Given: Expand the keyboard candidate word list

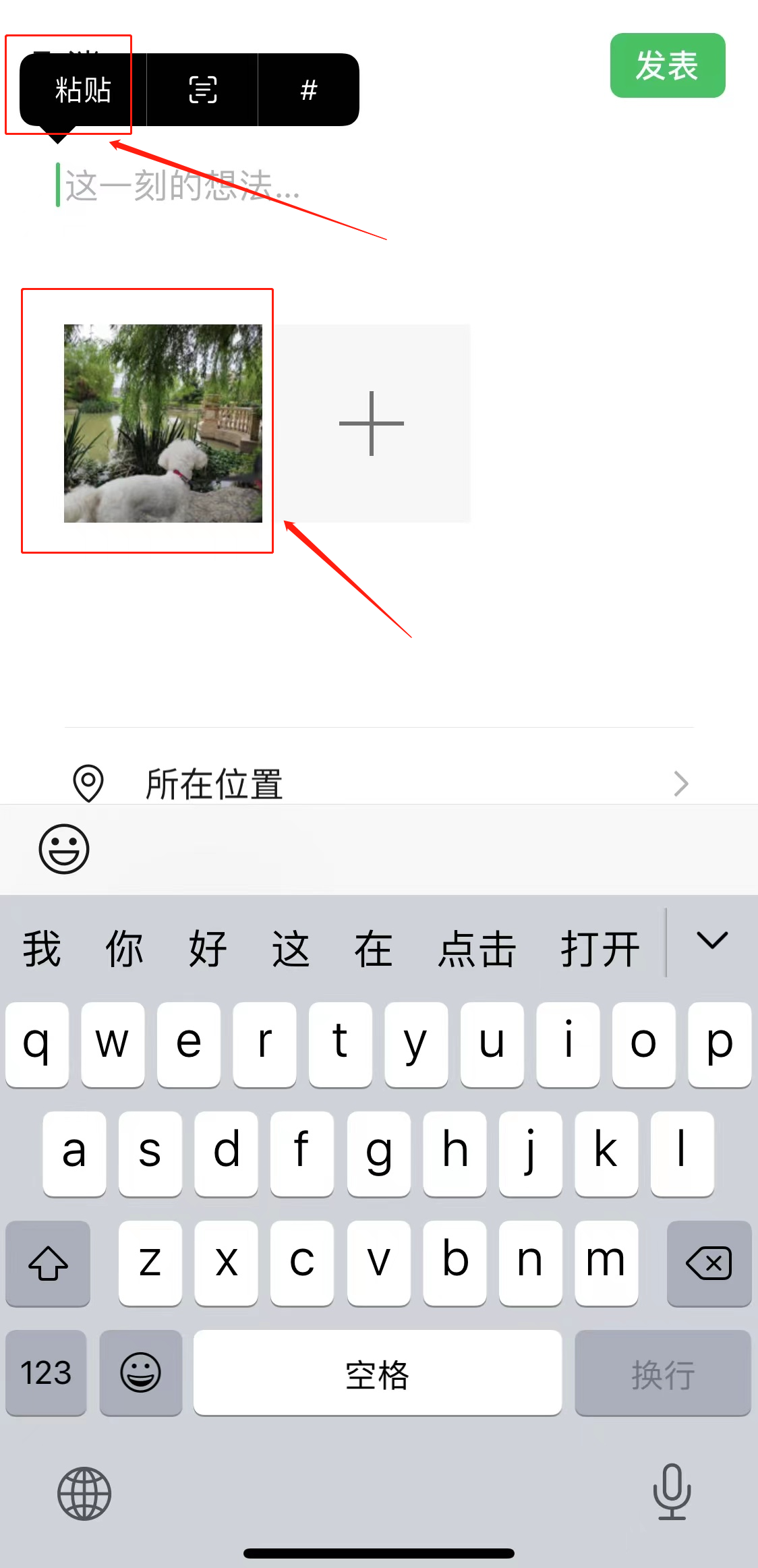Looking at the screenshot, I should (x=711, y=941).
